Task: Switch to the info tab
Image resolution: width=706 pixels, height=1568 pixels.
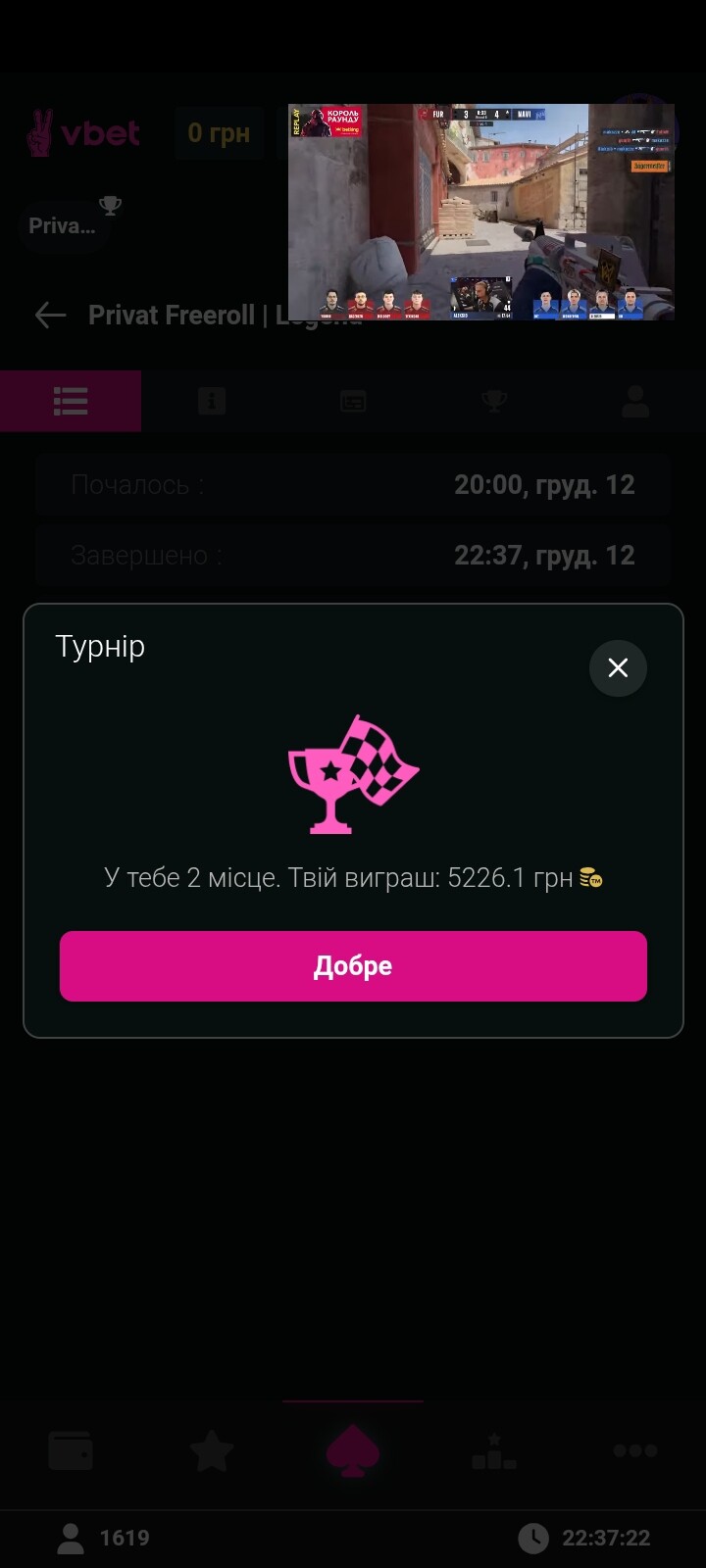Action: [212, 401]
